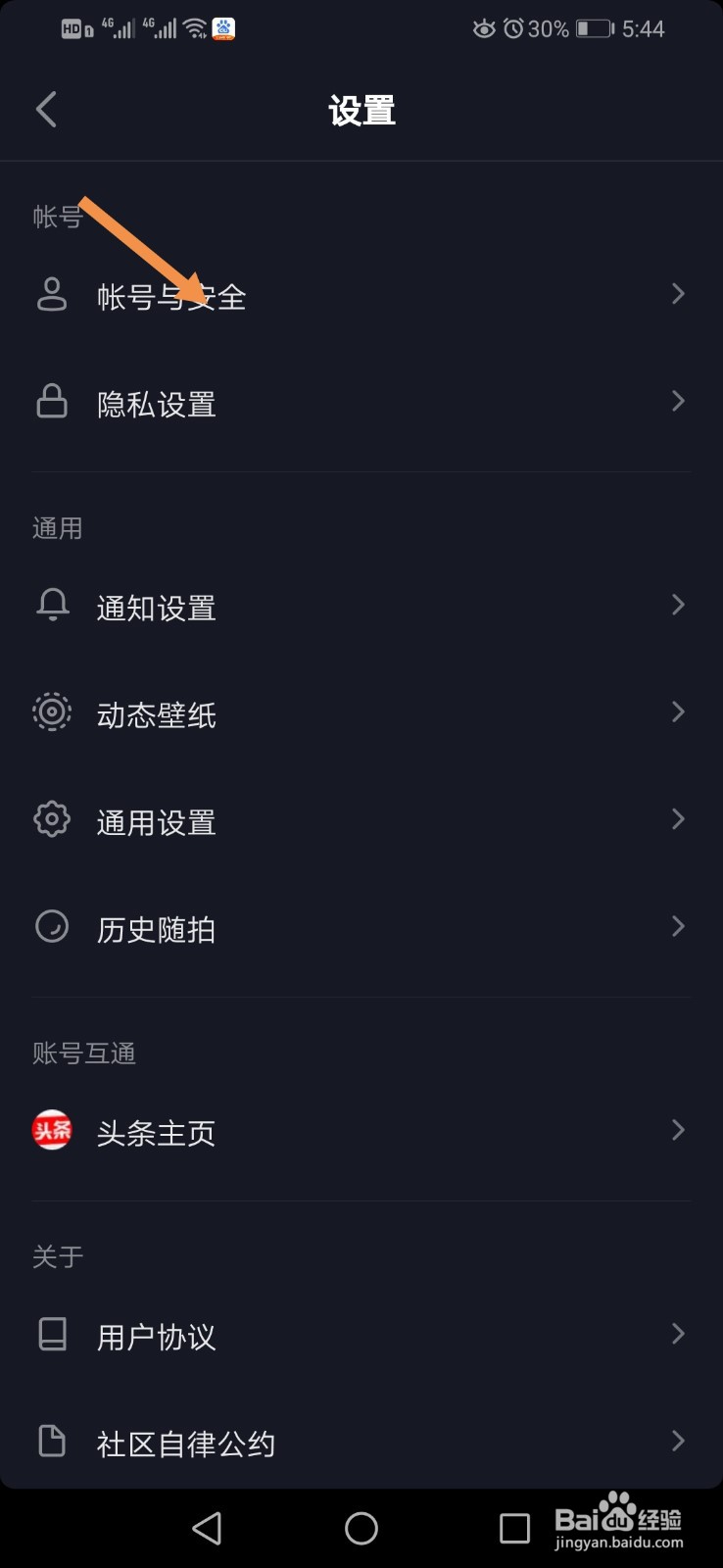723x1568 pixels.
Task: Open 隐私设置
Action: (361, 403)
